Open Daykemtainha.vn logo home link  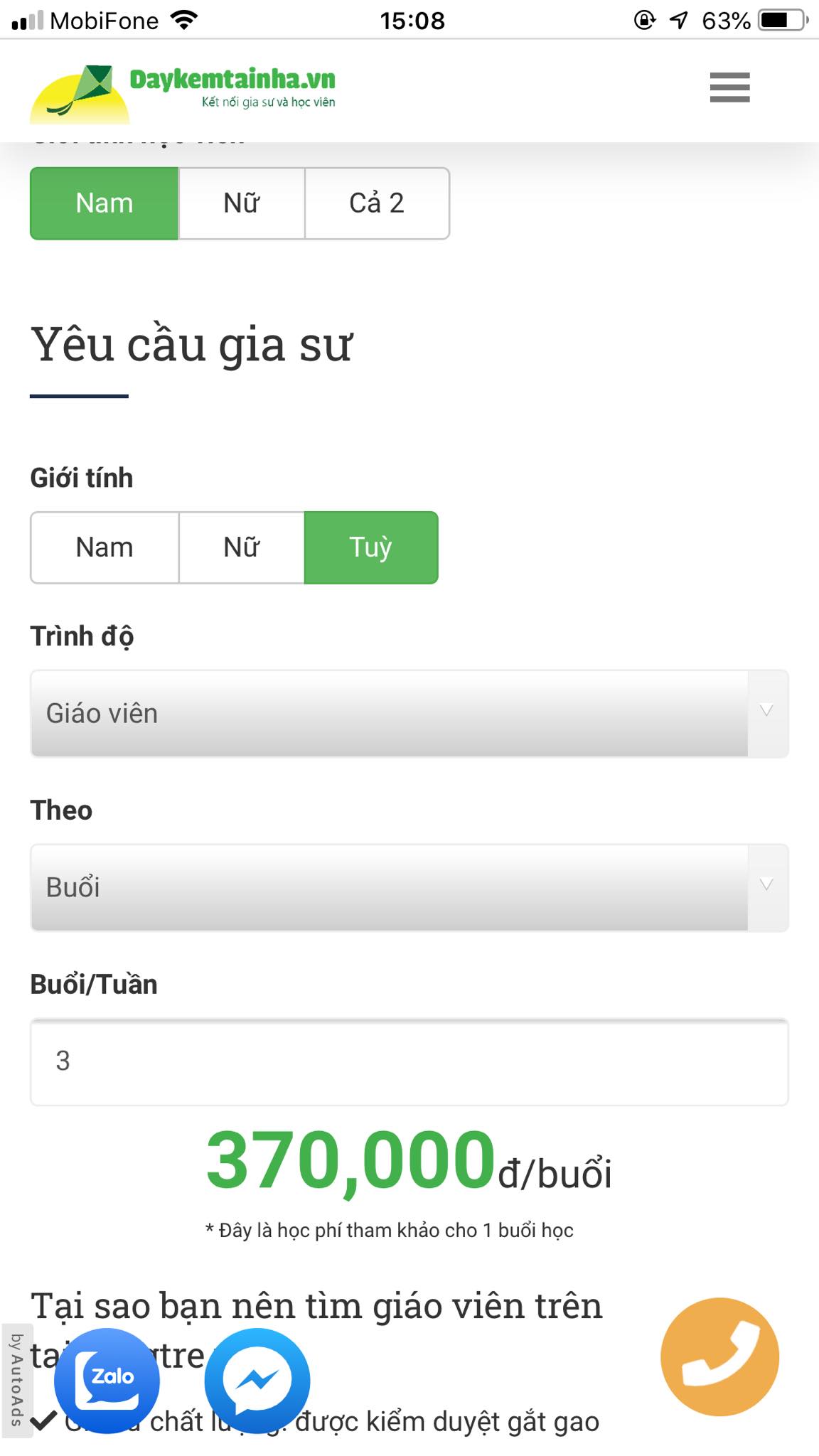(183, 91)
